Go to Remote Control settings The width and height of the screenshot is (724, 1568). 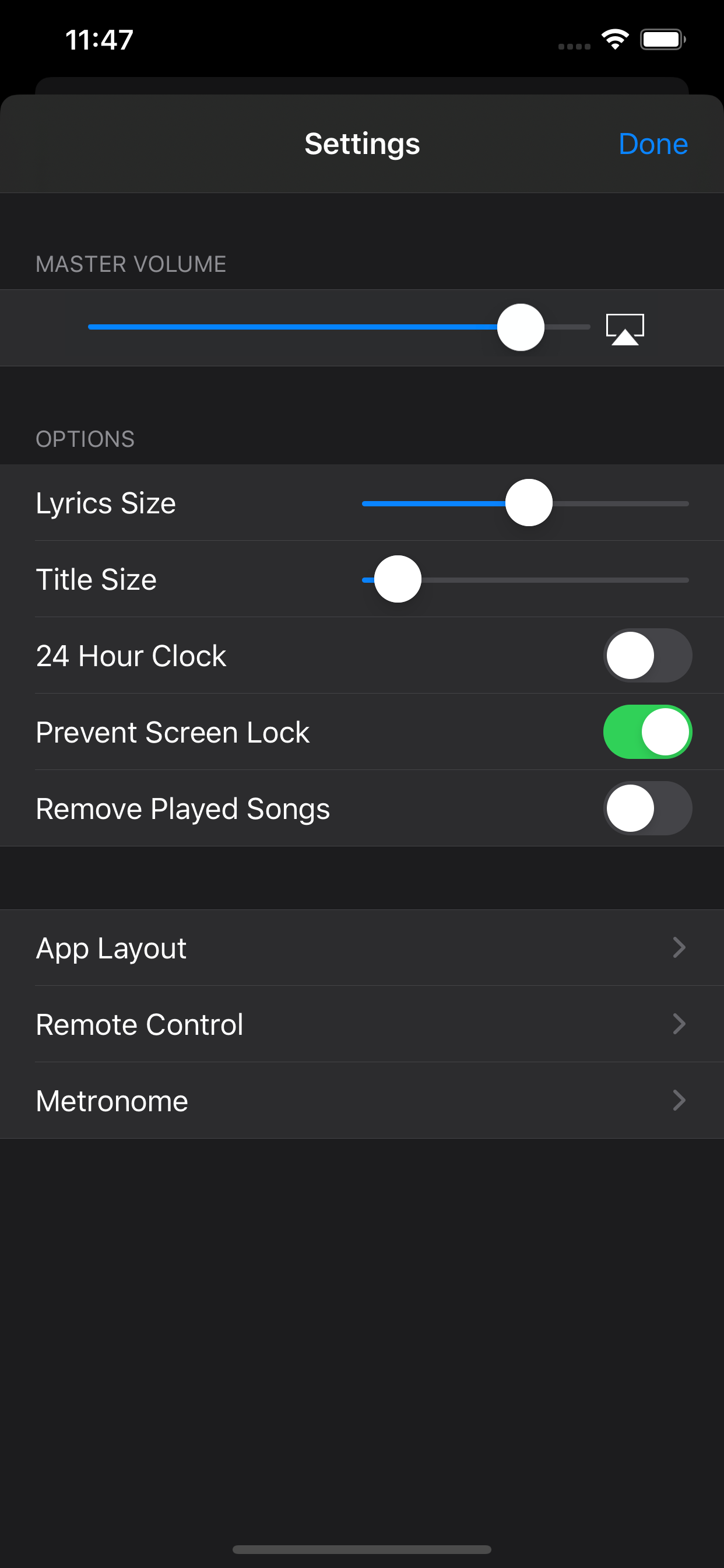point(361,1024)
